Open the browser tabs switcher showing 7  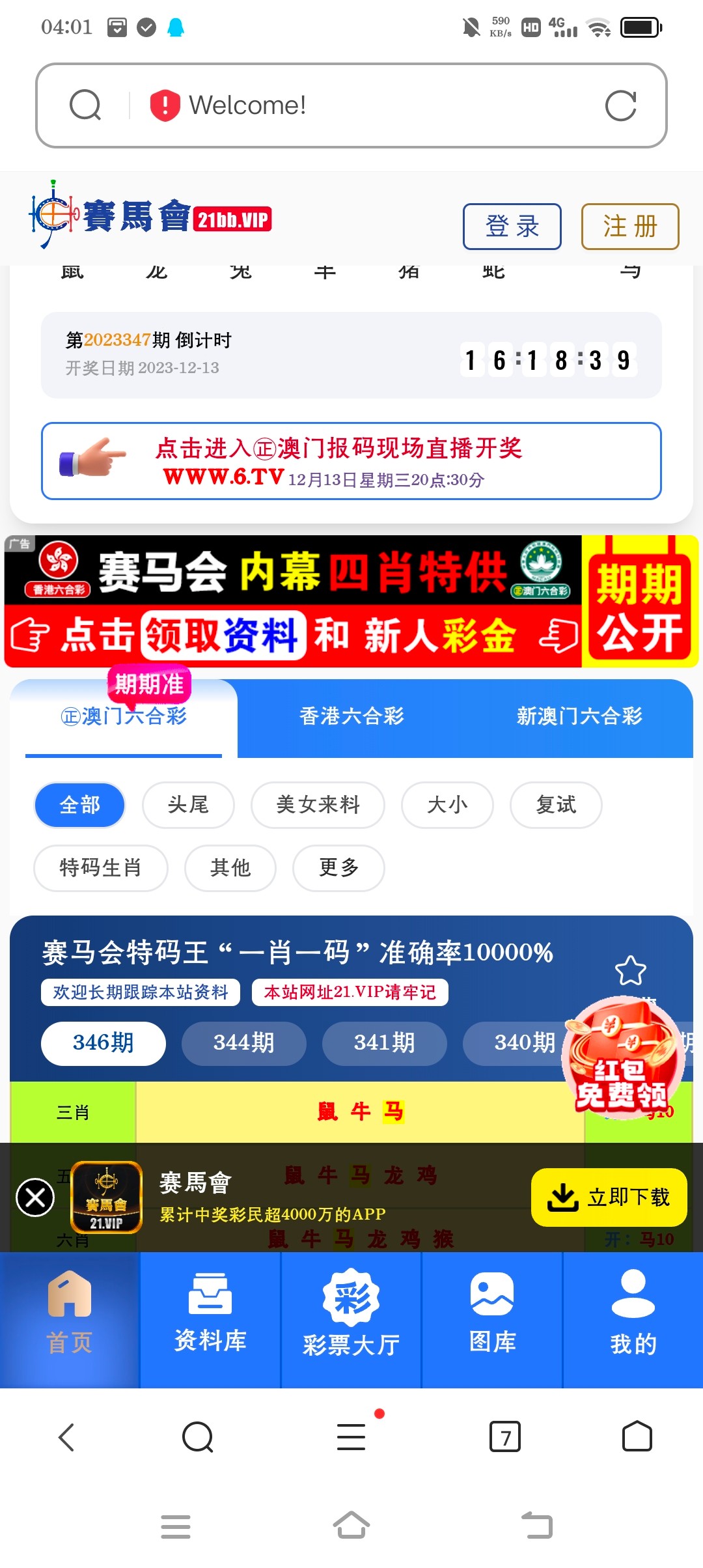pos(504,1436)
